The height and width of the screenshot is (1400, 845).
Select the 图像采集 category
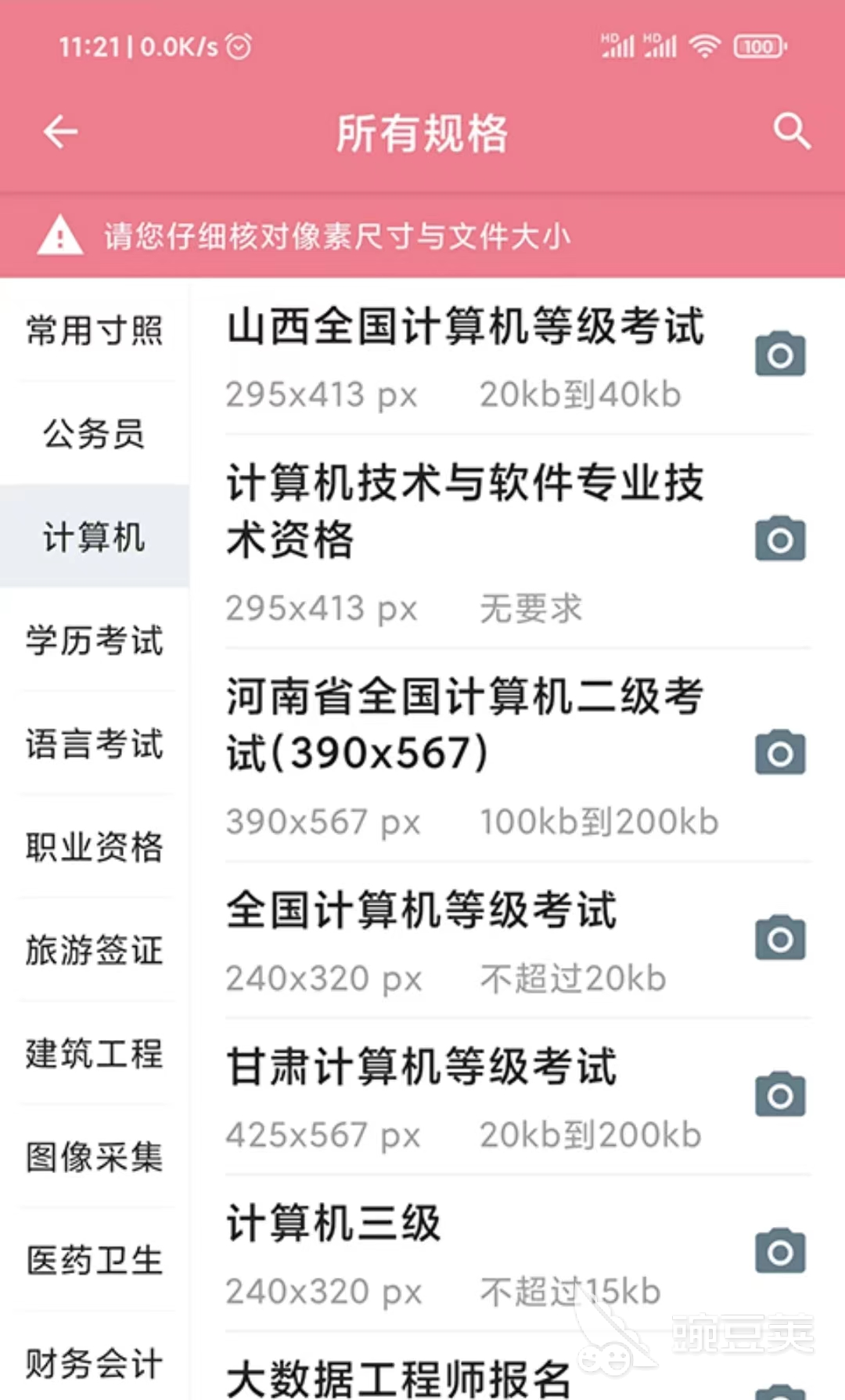click(x=95, y=1157)
